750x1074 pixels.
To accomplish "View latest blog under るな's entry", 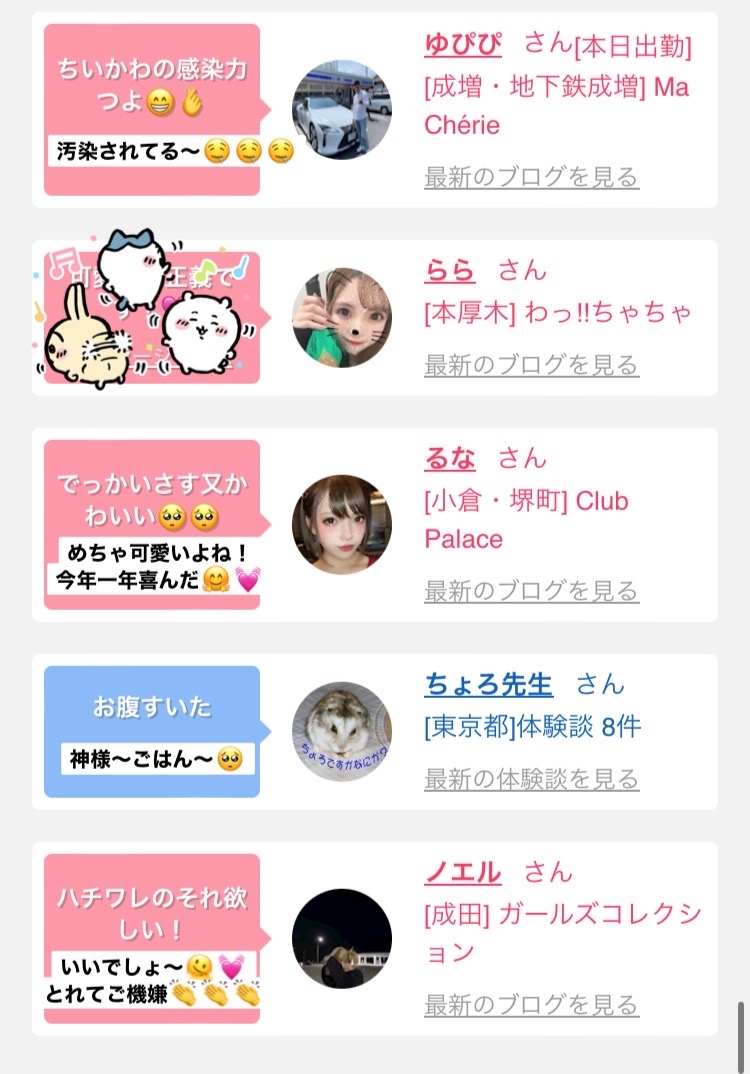I will click(532, 590).
